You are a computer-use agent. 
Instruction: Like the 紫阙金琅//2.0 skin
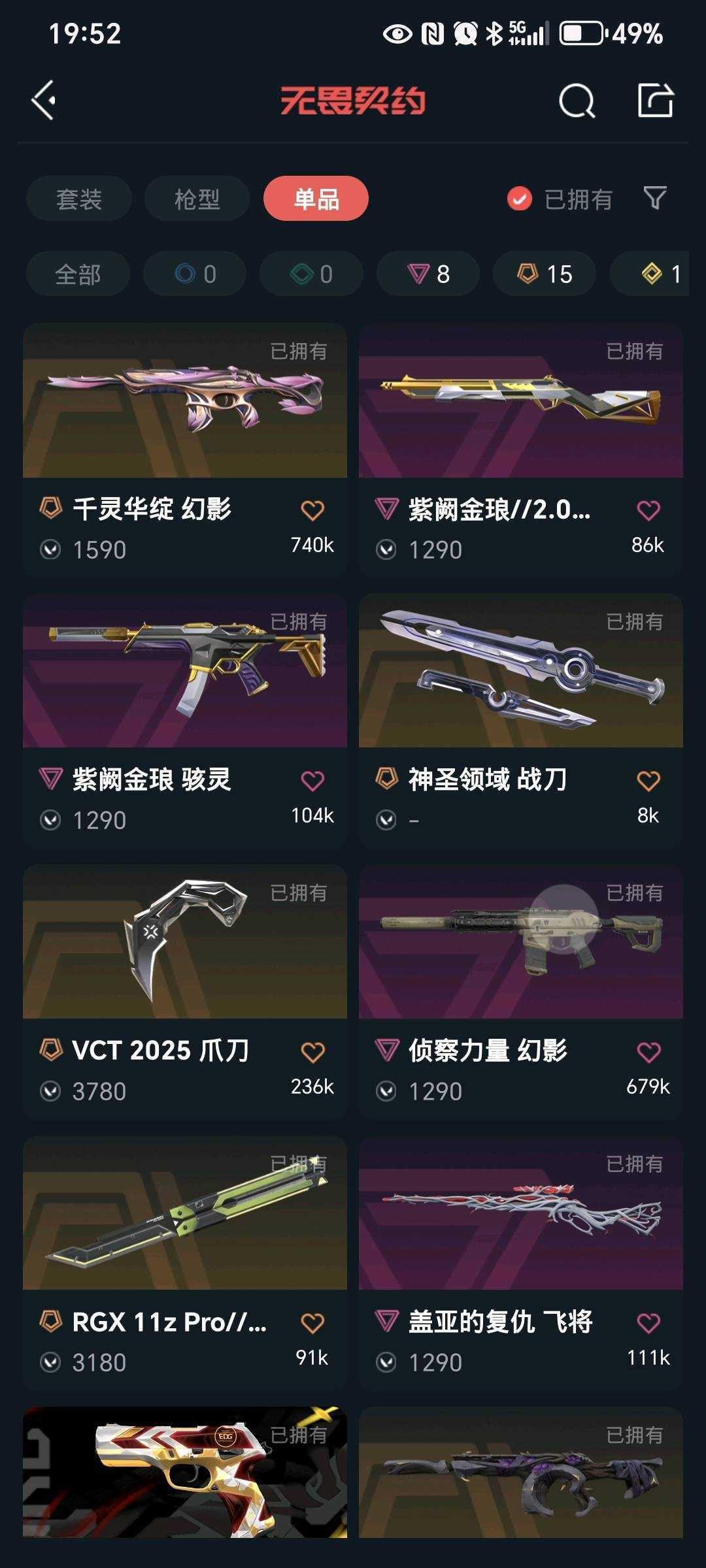(648, 510)
